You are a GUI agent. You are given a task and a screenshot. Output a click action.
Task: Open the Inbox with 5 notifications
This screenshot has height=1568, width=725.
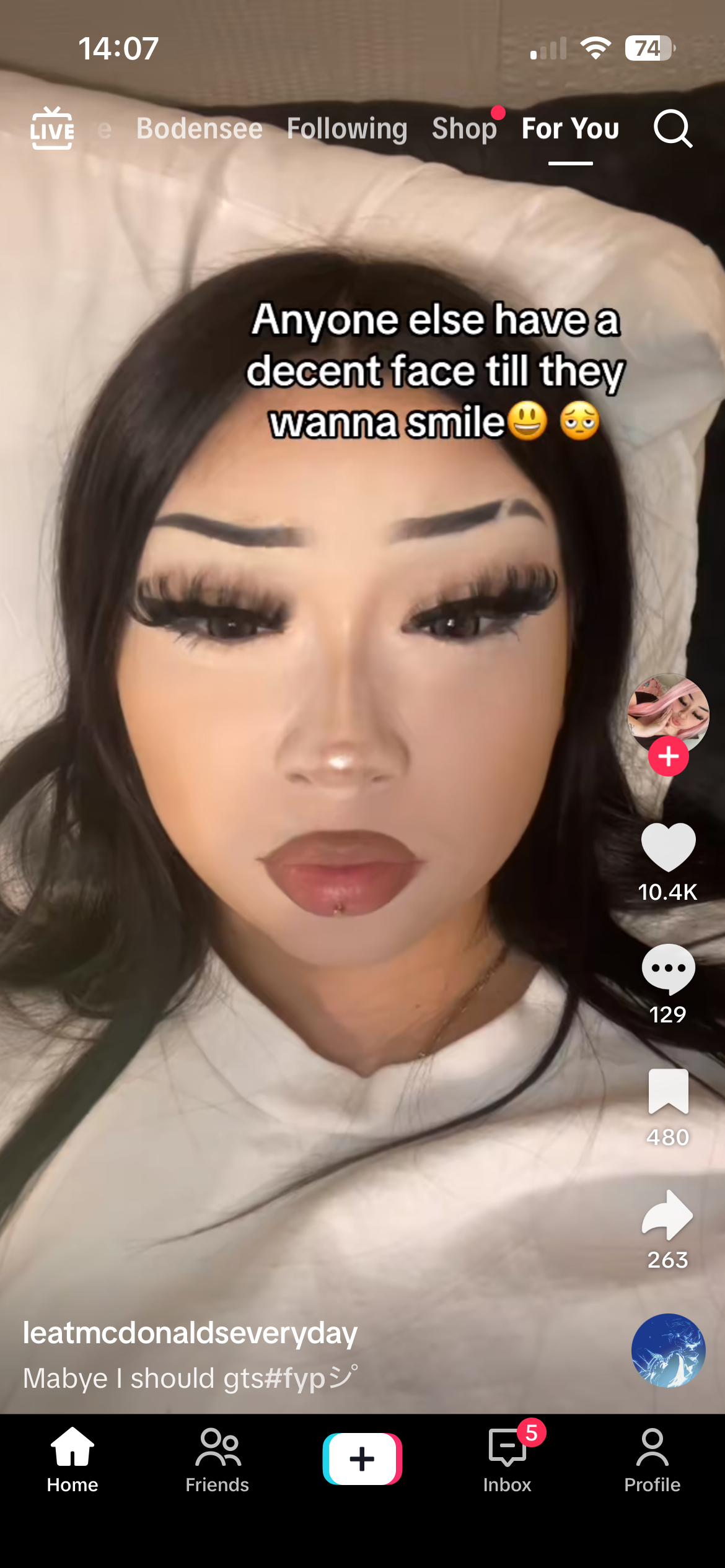[507, 1459]
